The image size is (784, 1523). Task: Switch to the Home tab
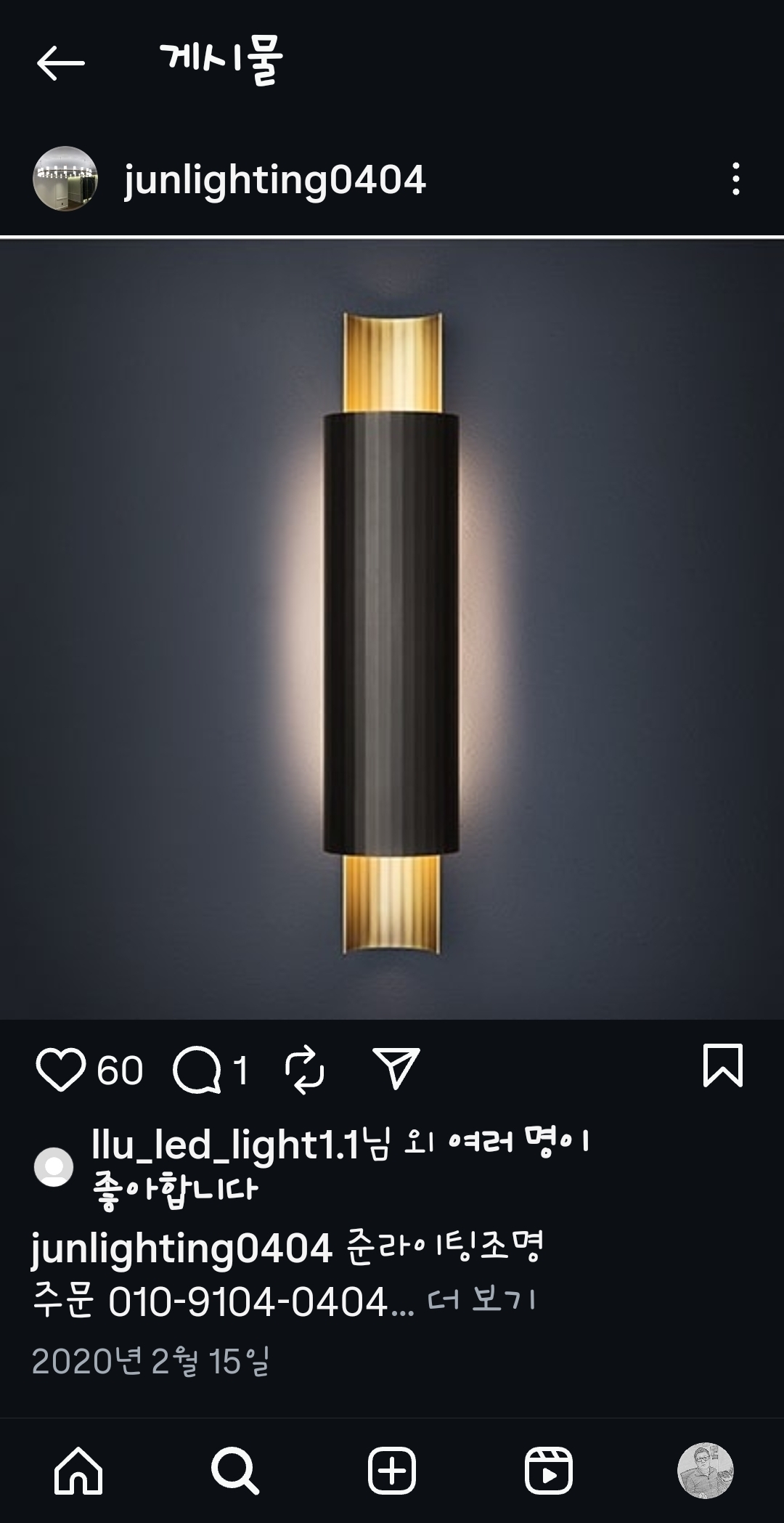pyautogui.click(x=78, y=1471)
